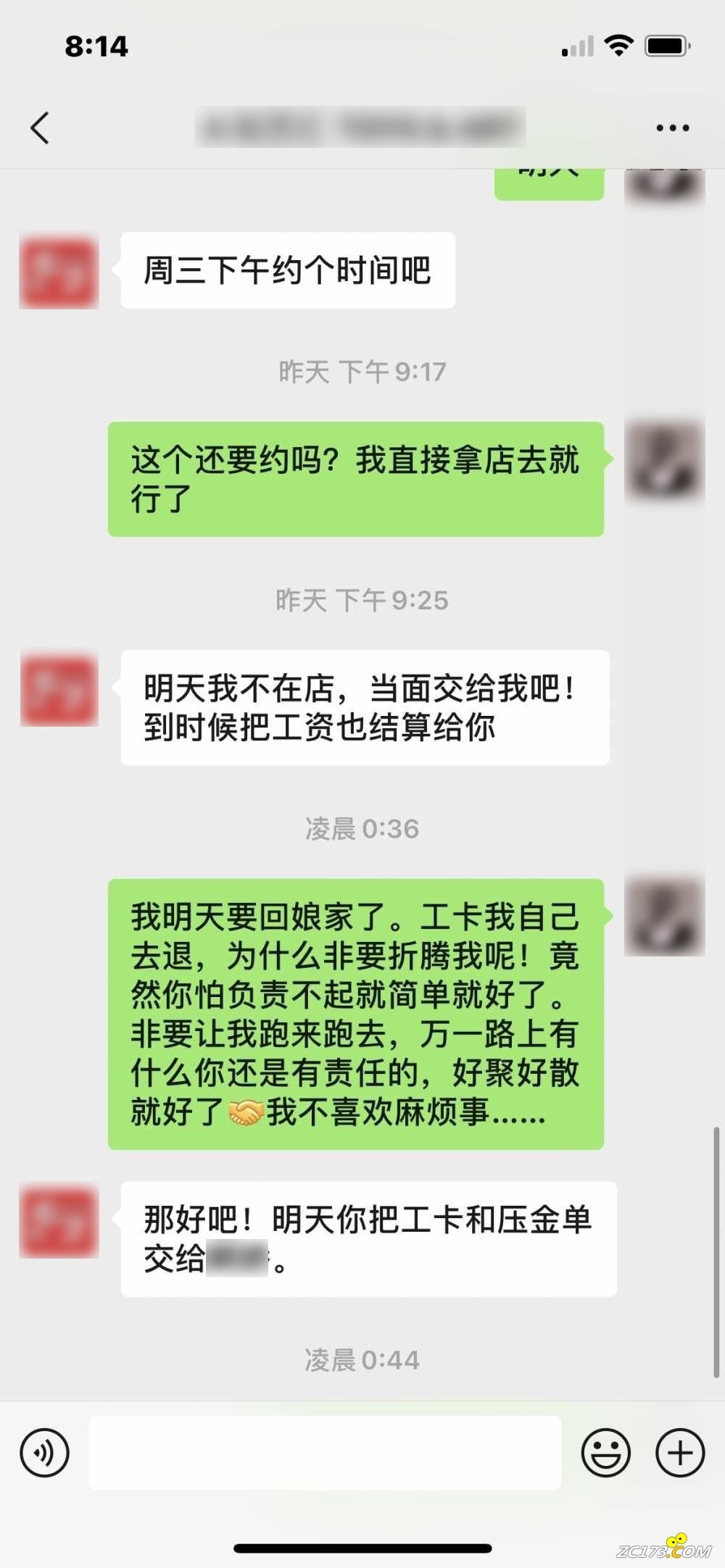Open my avatar beside 我明天要回娘家了 message
Image resolution: width=725 pixels, height=1568 pixels.
pyautogui.click(x=664, y=917)
